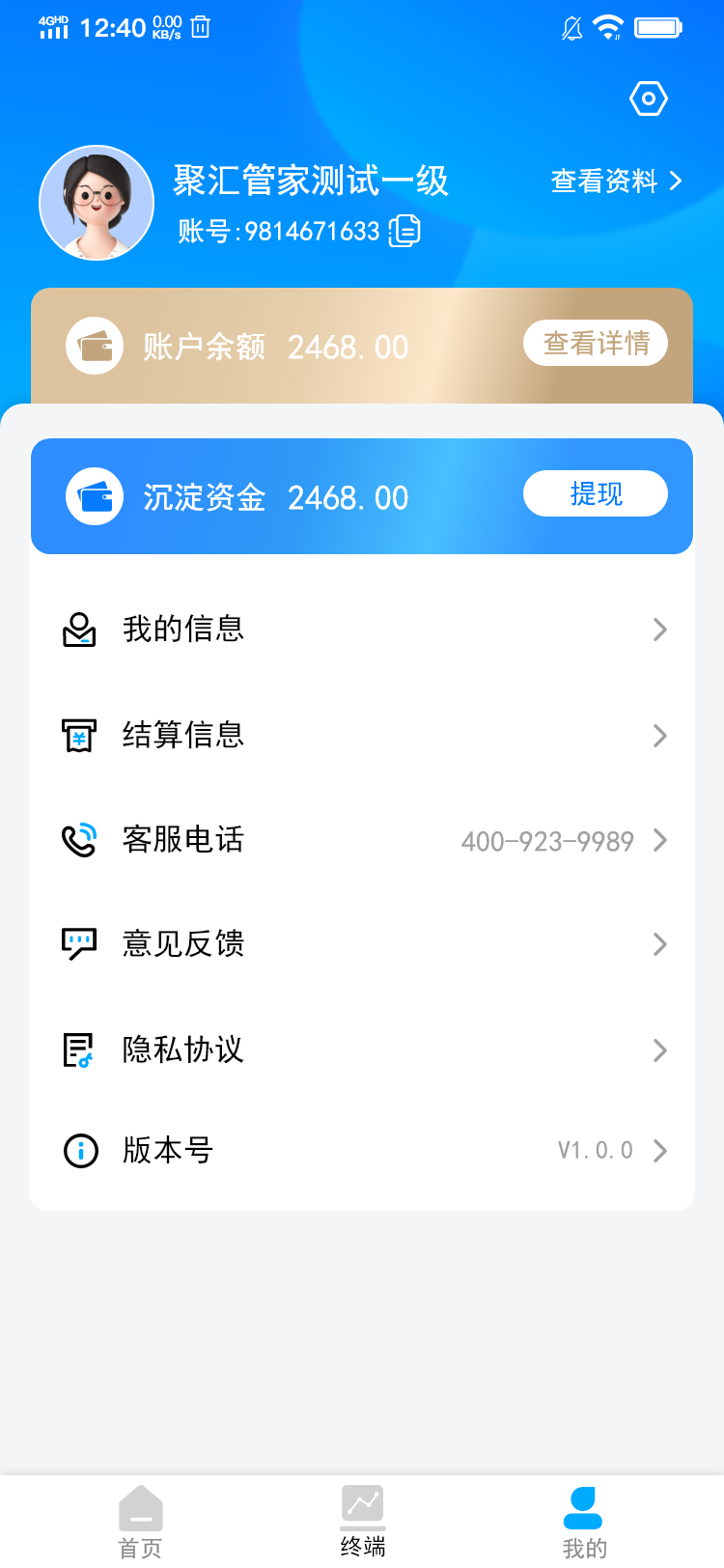Open 我的信息 row

click(362, 630)
